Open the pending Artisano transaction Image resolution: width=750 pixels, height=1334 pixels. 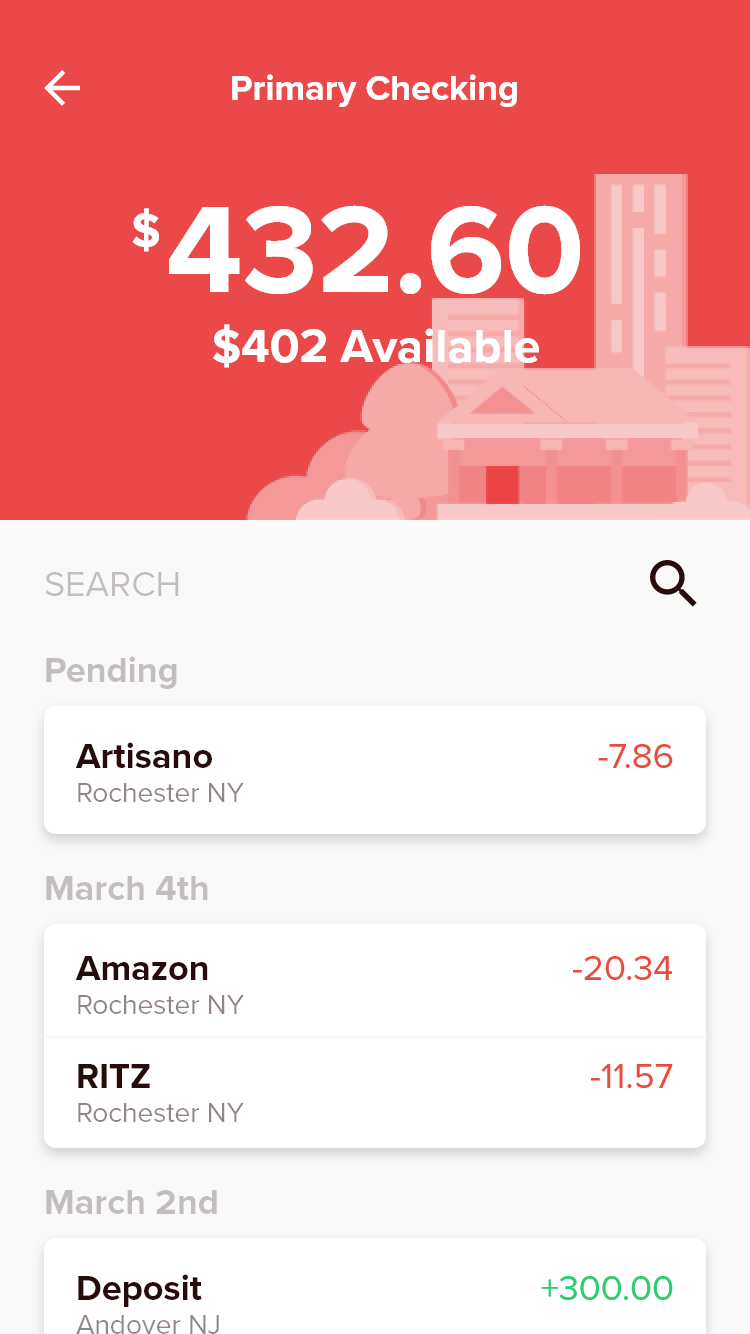tap(375, 770)
